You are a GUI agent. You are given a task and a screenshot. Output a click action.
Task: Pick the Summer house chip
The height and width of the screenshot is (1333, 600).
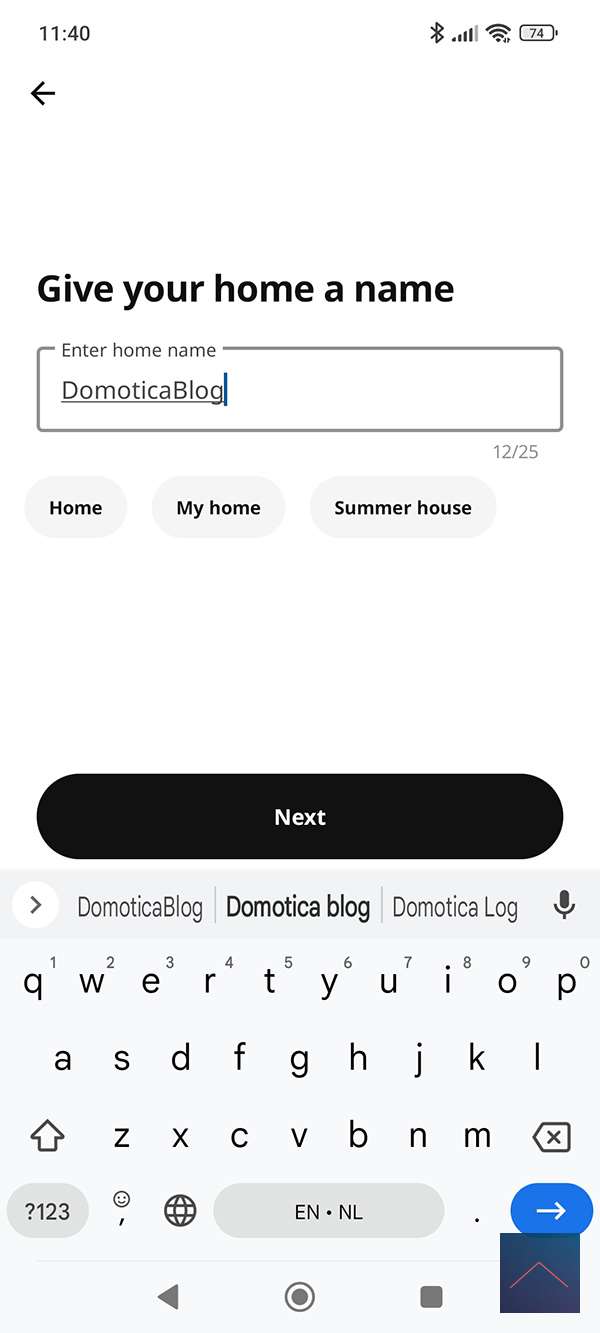402,507
